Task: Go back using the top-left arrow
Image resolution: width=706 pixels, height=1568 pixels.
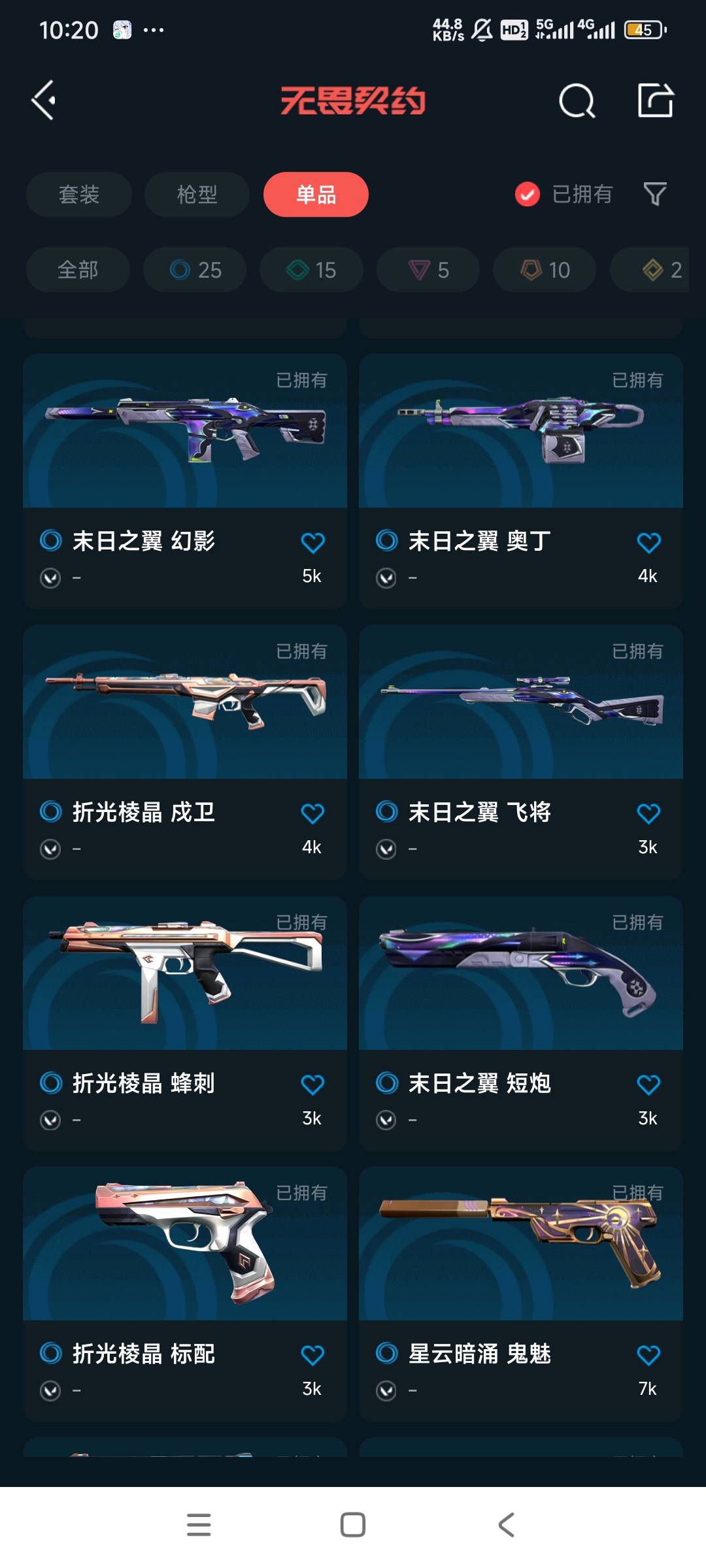Action: click(44, 101)
